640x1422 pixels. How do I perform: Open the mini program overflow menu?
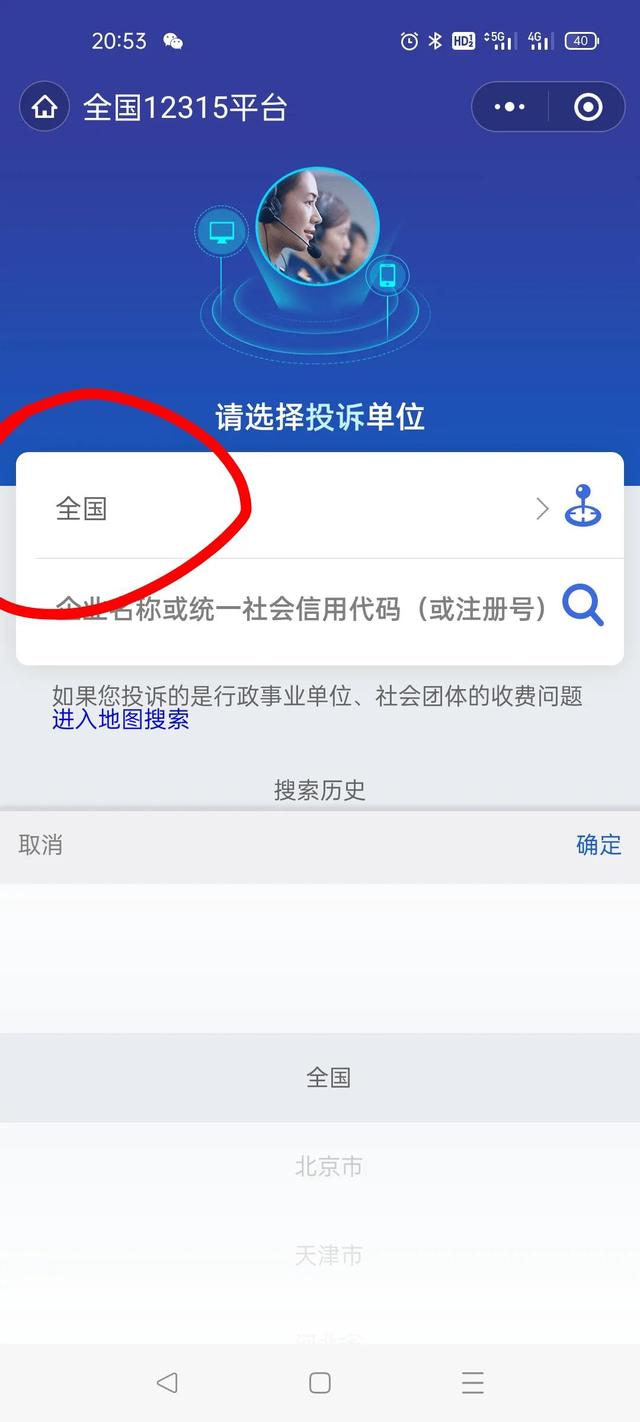coord(509,107)
